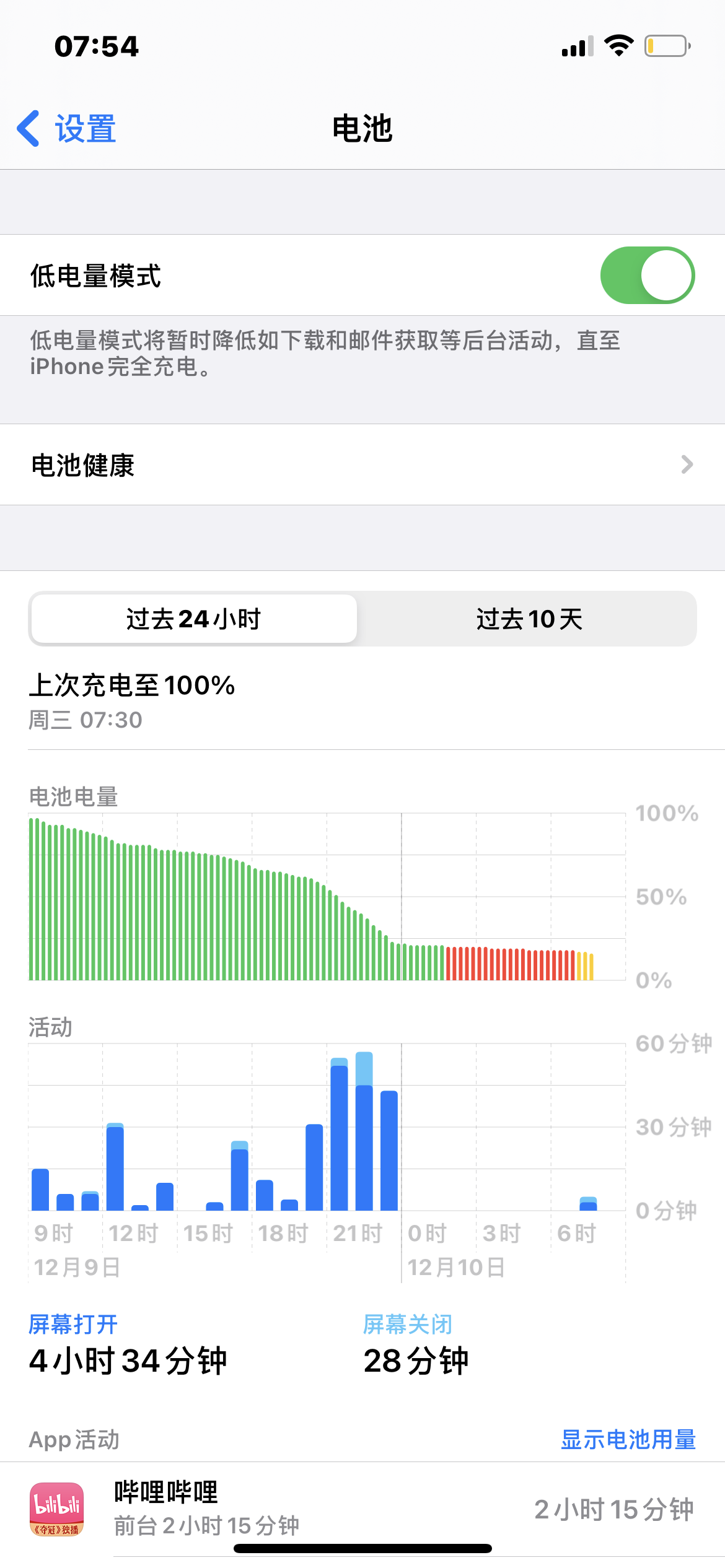Screen dimensions: 725x1568
Task: Open 电池健康 settings
Action: (362, 464)
